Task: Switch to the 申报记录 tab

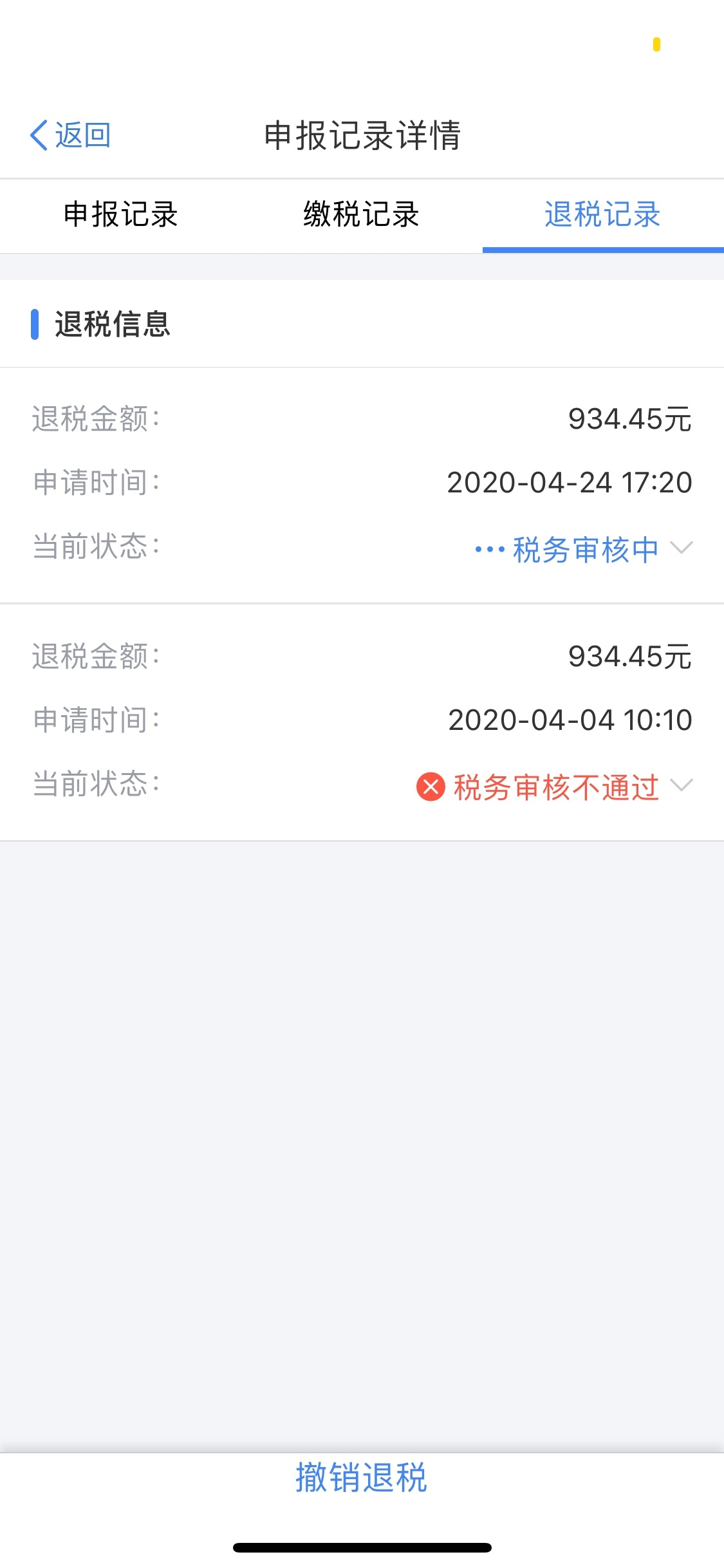Action: coord(120,214)
